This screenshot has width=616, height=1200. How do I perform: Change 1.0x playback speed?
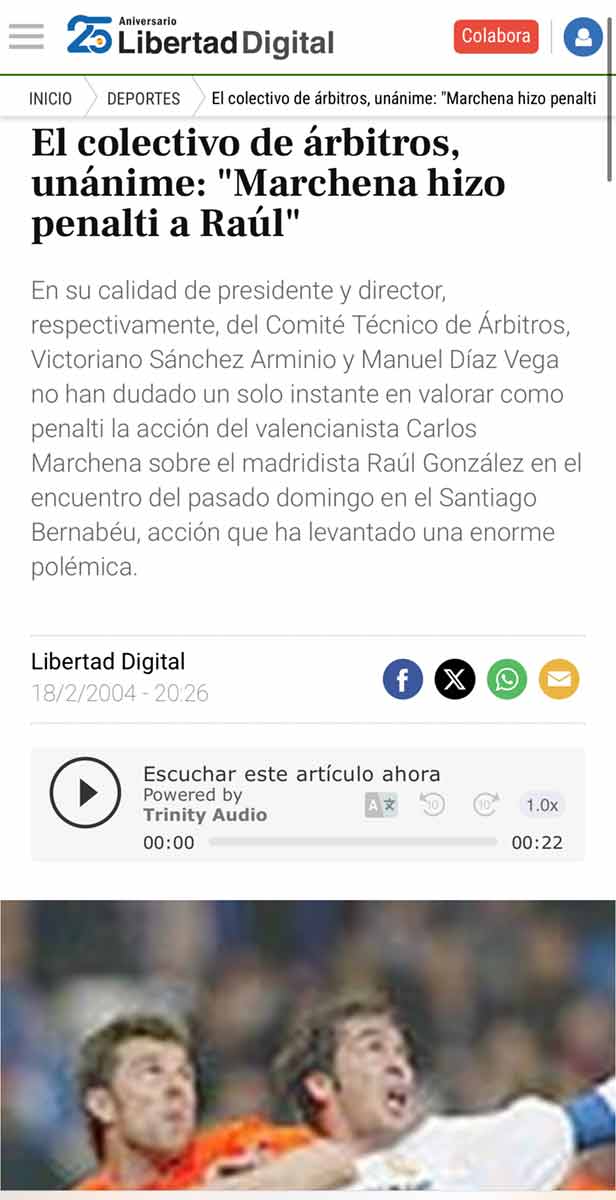(542, 805)
